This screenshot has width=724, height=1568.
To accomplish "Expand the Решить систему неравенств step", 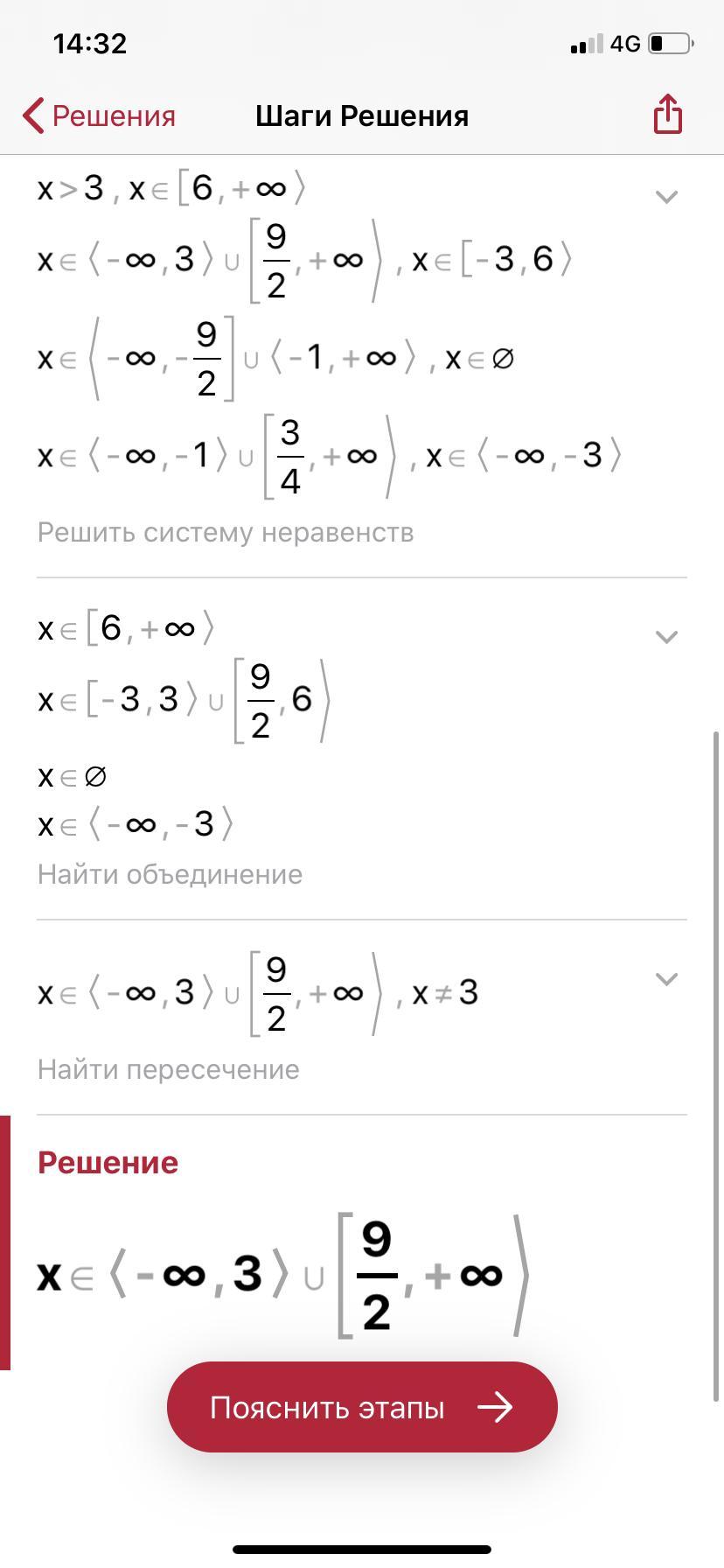I will click(666, 197).
